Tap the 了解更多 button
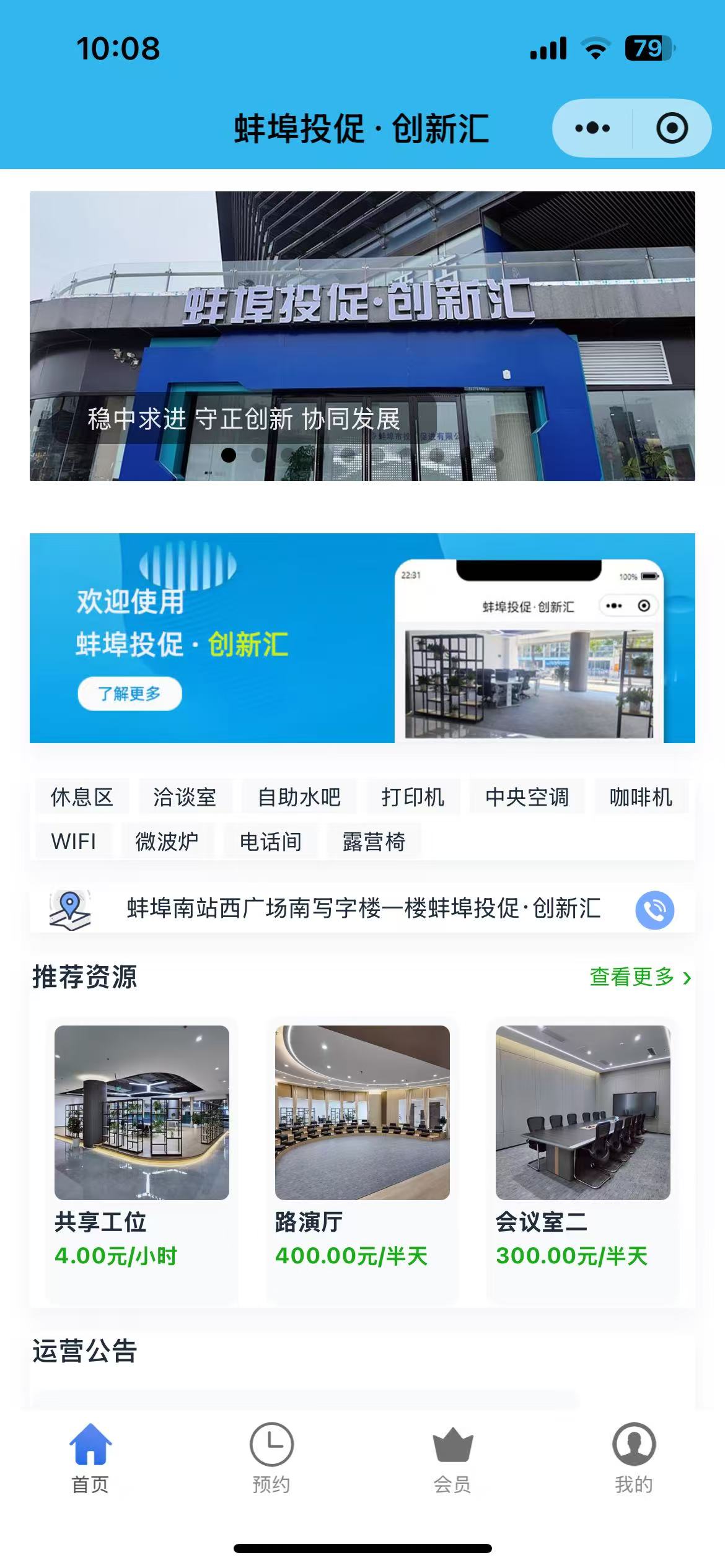Screen dimensions: 725x1568 (x=130, y=694)
